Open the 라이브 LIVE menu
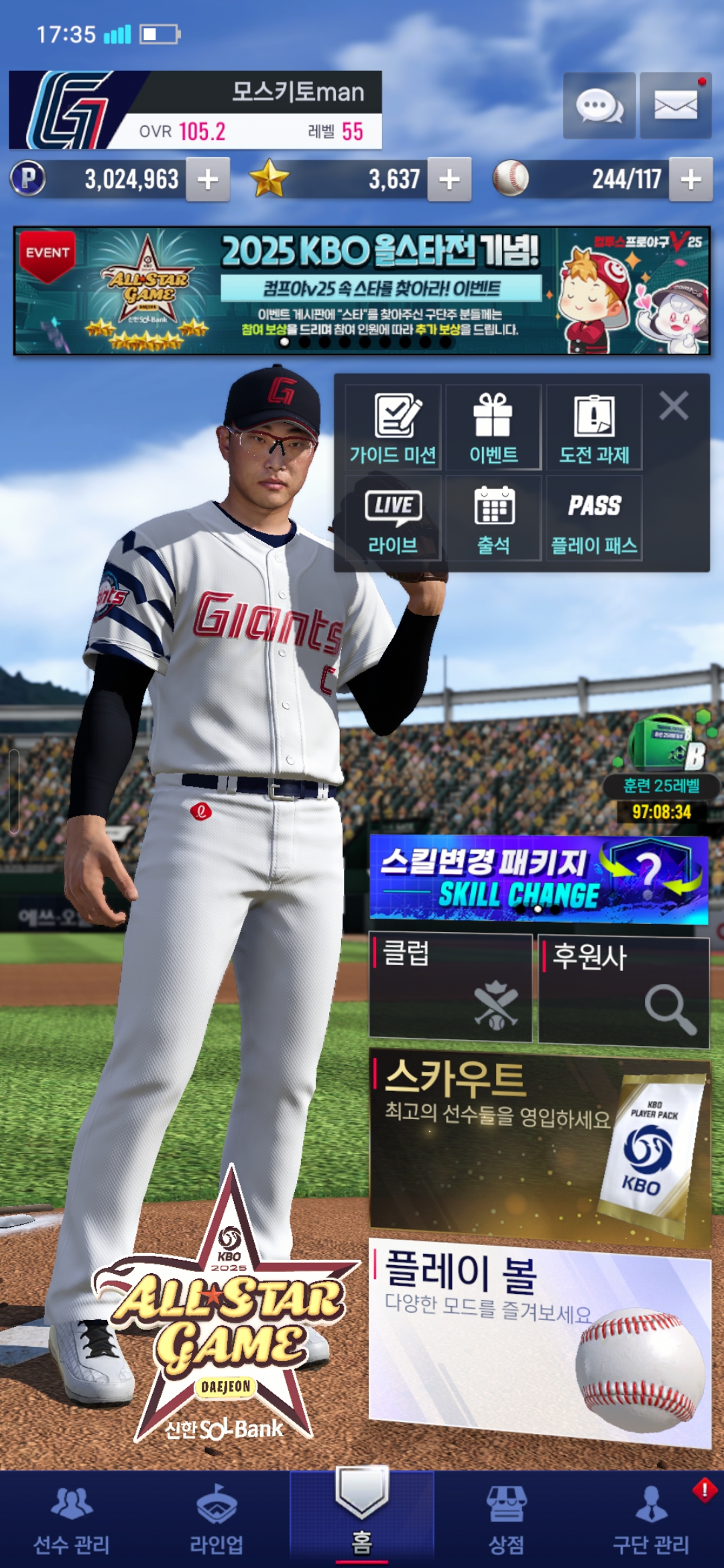724x1568 pixels. point(393,518)
